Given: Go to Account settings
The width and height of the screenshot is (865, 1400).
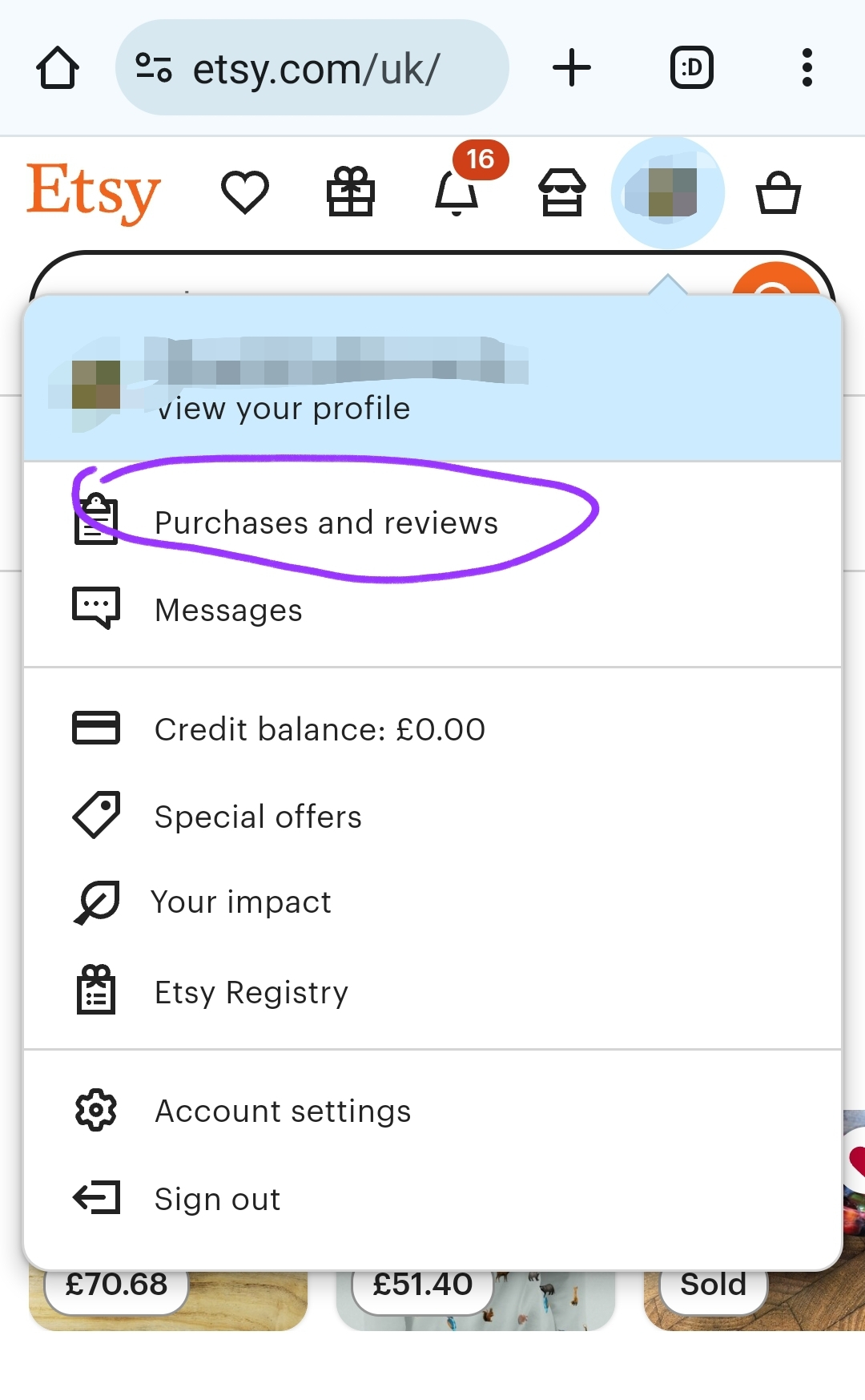Looking at the screenshot, I should pyautogui.click(x=432, y=1111).
